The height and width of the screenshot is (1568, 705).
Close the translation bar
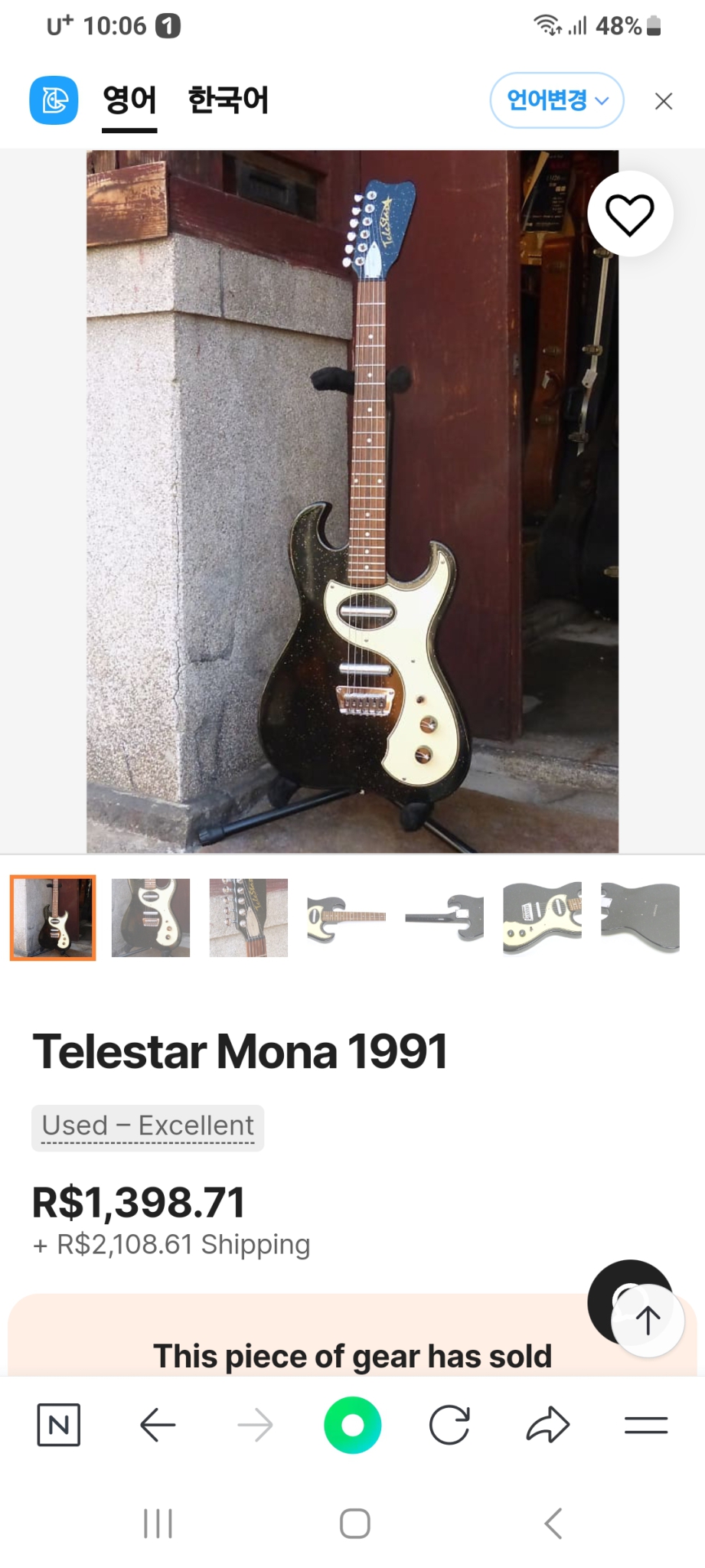[664, 101]
